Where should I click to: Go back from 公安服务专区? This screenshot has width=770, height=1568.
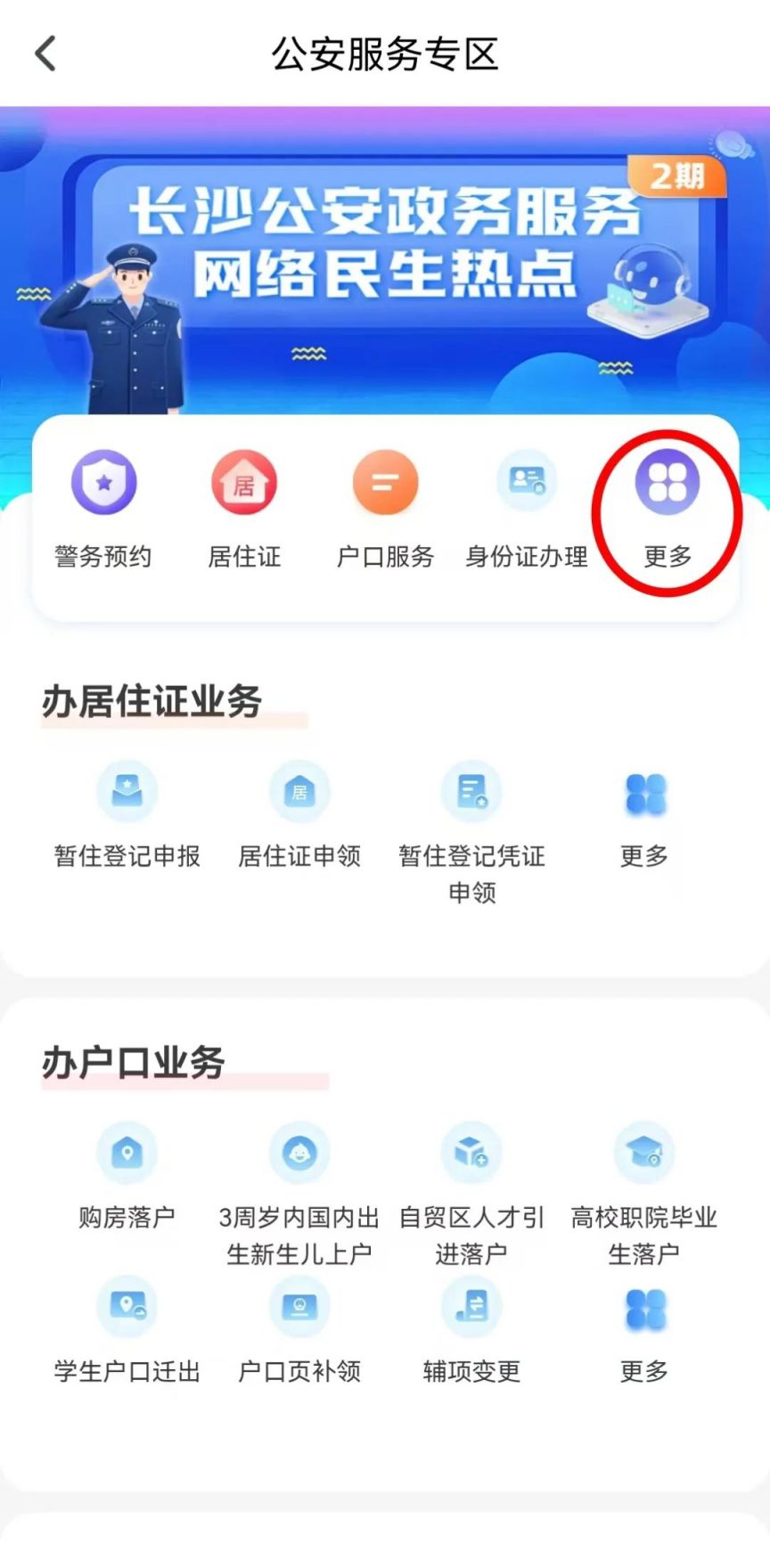pos(45,53)
